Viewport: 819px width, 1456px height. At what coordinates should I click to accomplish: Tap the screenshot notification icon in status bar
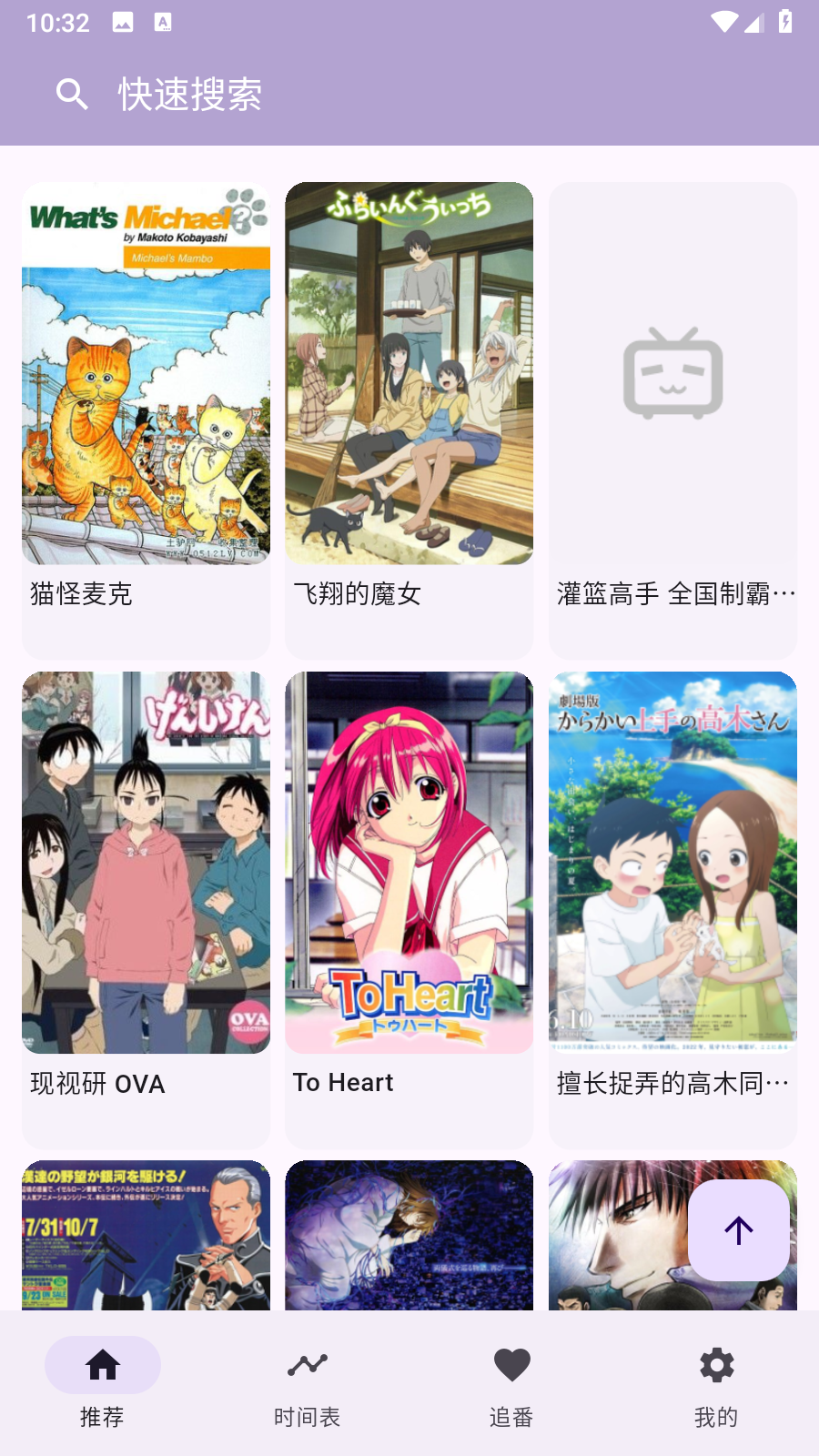tap(123, 20)
